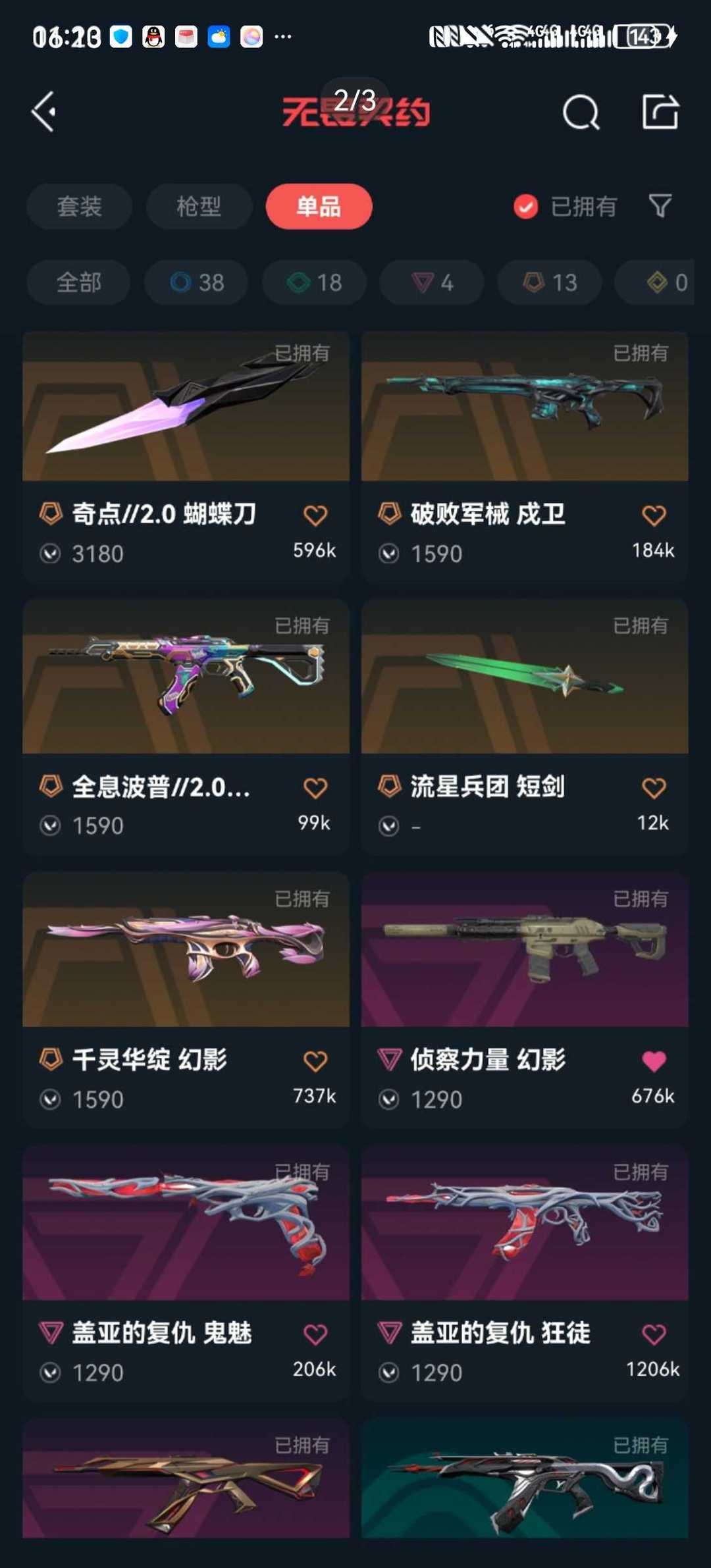Select the 单品 tab
The image size is (711, 1568).
click(x=319, y=206)
